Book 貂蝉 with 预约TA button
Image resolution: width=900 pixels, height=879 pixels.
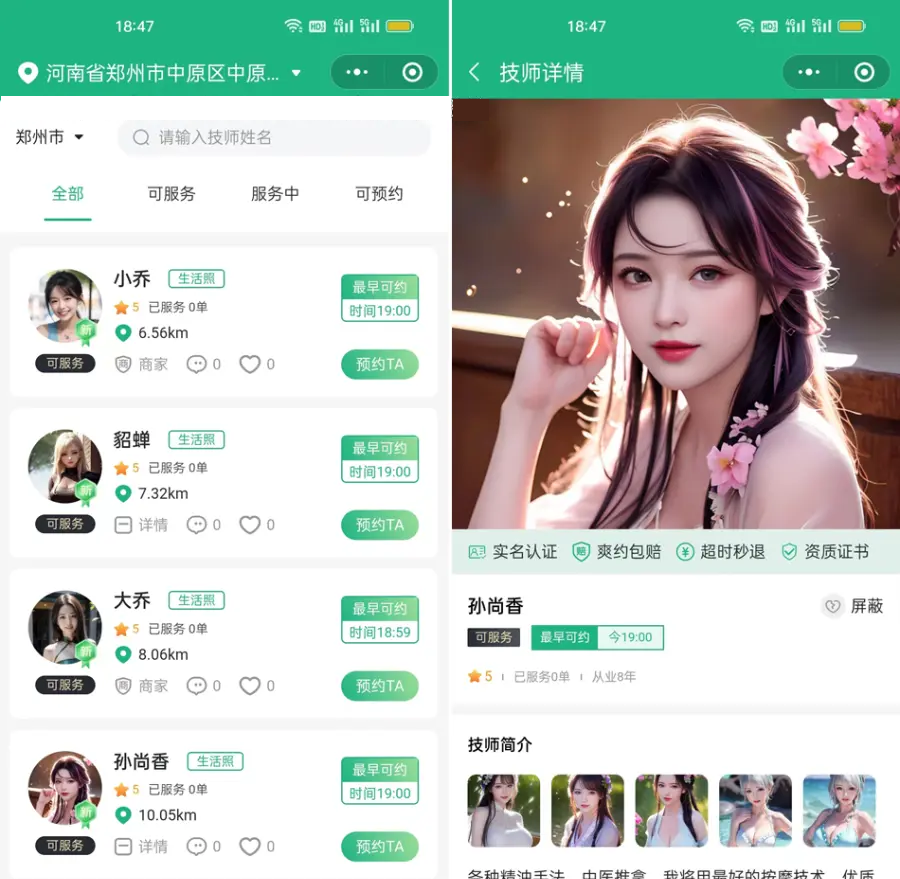(379, 525)
